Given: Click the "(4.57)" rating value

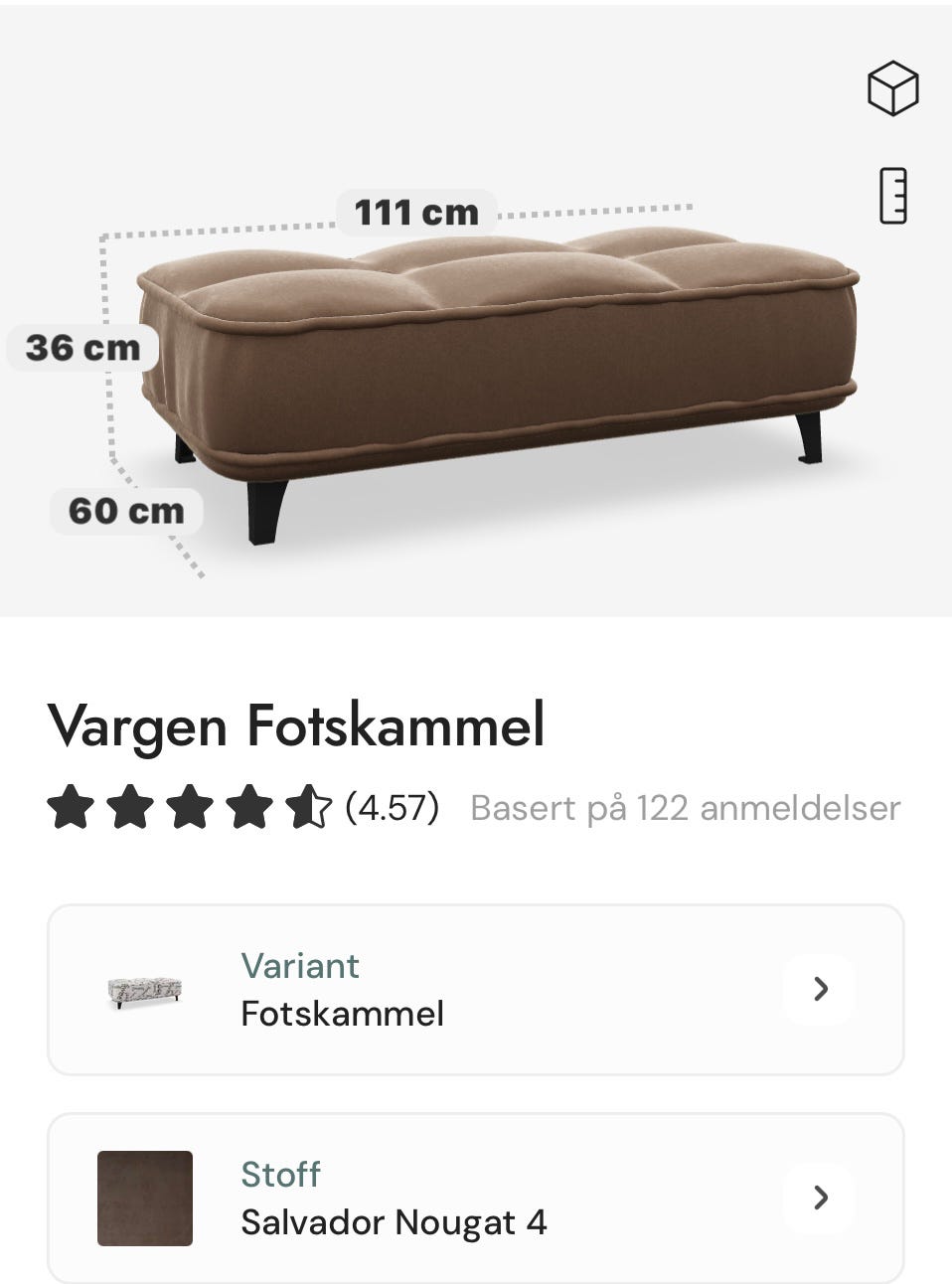Looking at the screenshot, I should tap(392, 808).
